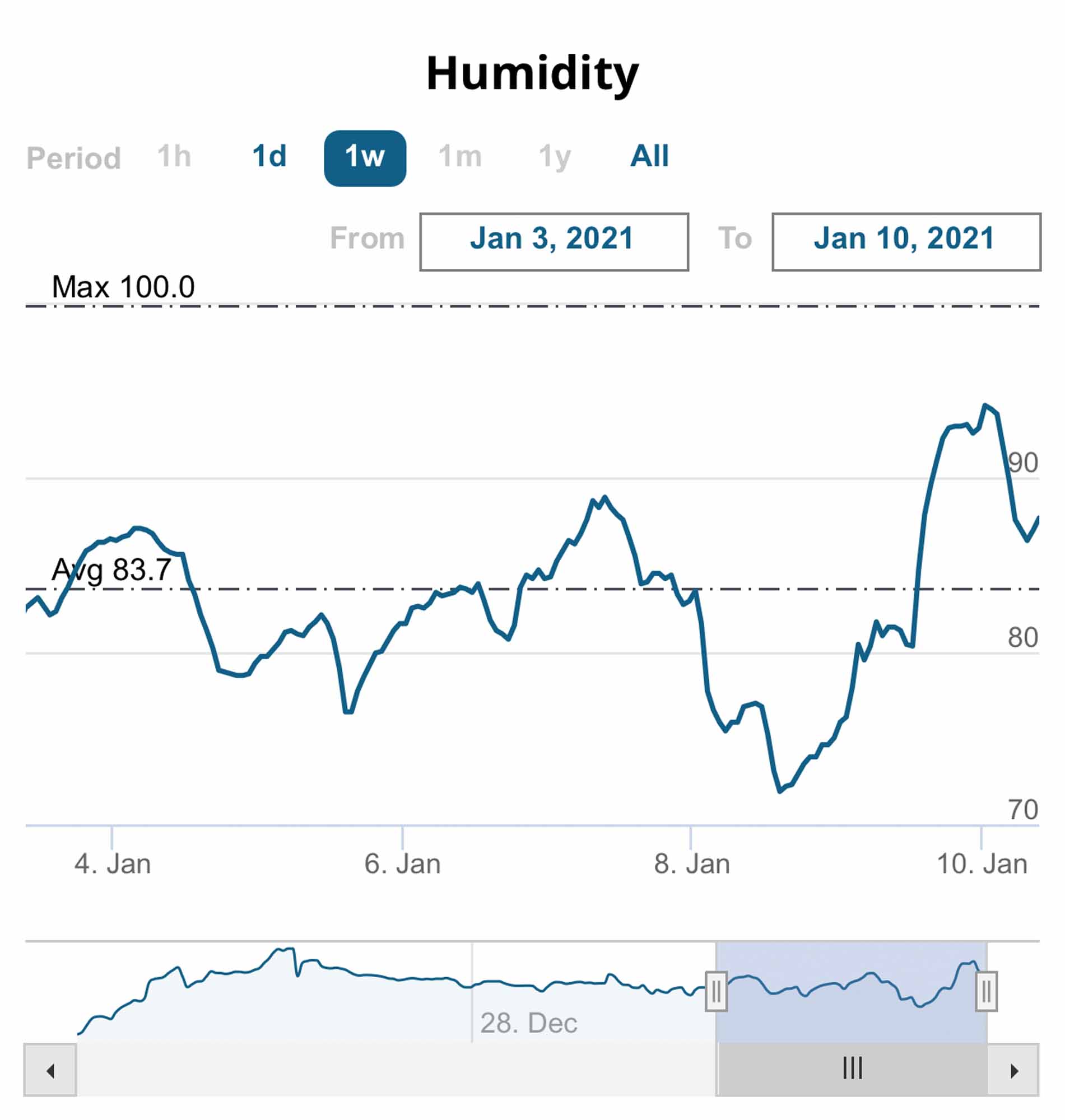Open the From date field Jan 3, 2021
1065x1120 pixels.
[554, 241]
